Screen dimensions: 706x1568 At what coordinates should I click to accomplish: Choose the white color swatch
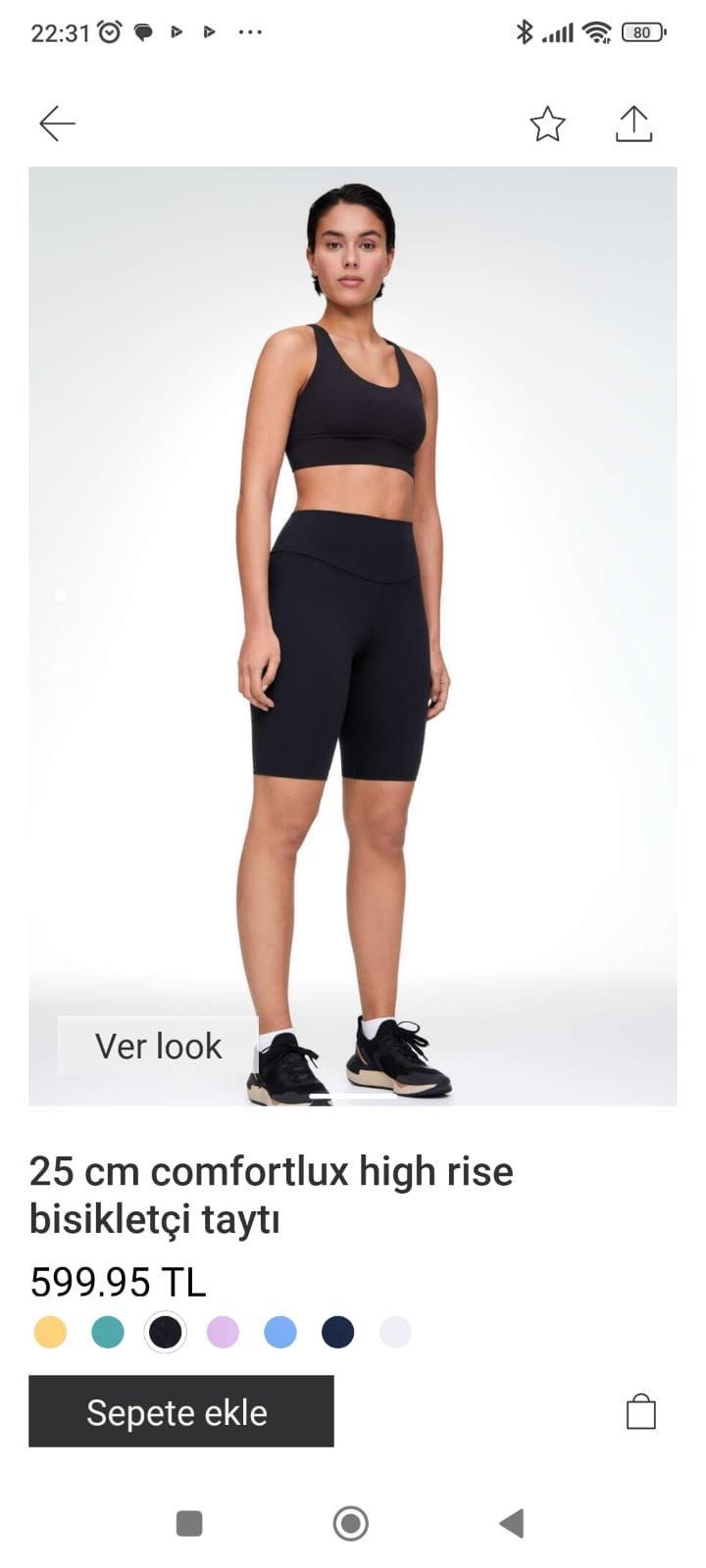(395, 1332)
